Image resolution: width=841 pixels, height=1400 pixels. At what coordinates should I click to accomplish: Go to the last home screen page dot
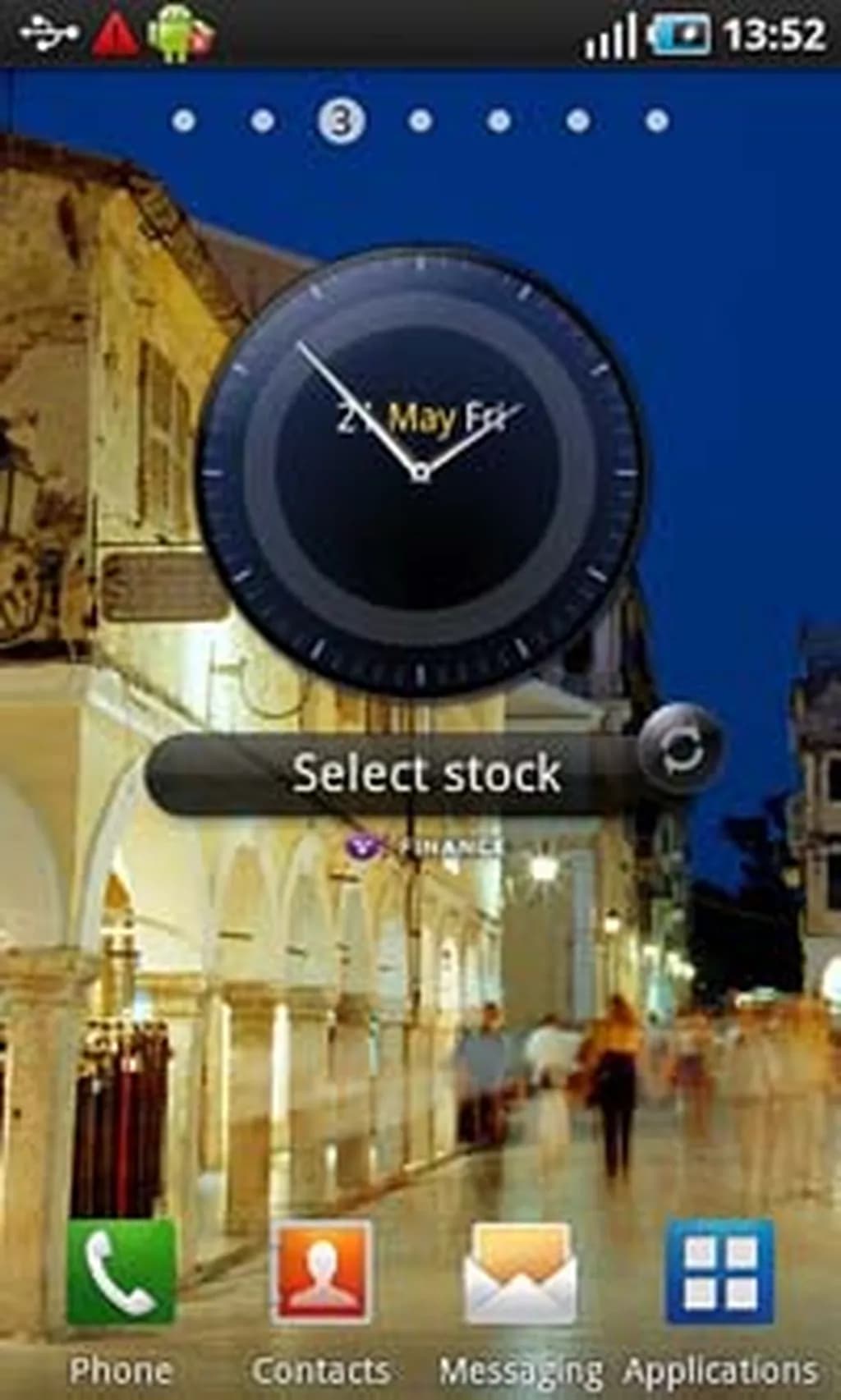click(656, 122)
